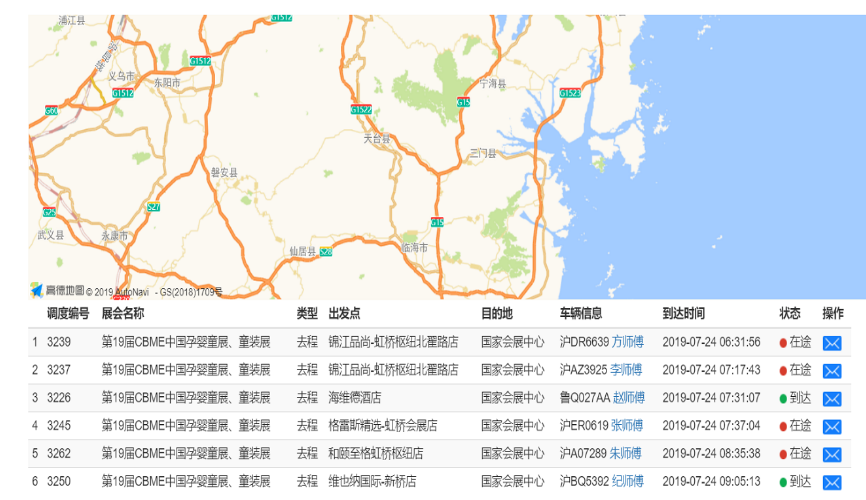The image size is (866, 500).
Task: Open the message icon for dispatch 3239
Action: pos(832,343)
